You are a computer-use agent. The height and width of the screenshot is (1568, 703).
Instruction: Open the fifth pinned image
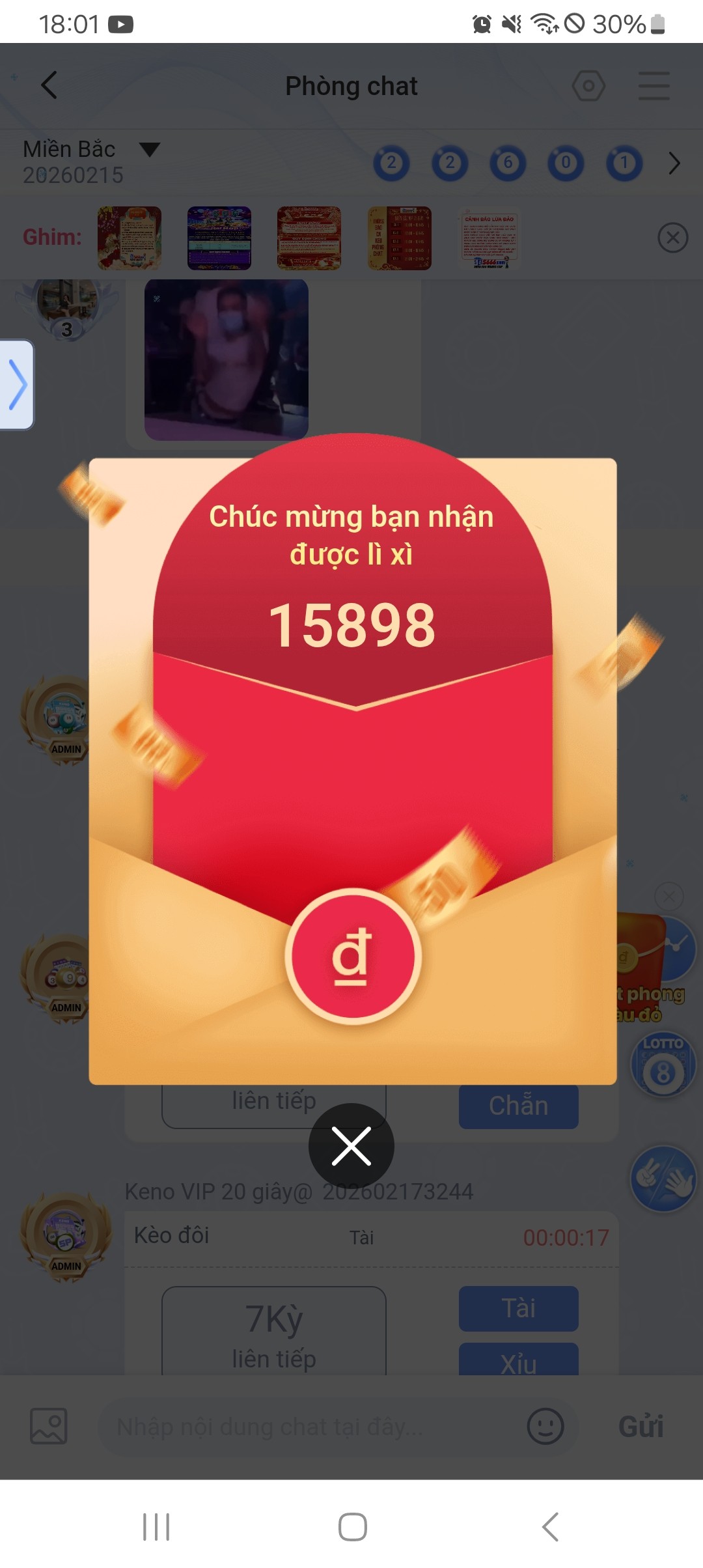coord(489,238)
